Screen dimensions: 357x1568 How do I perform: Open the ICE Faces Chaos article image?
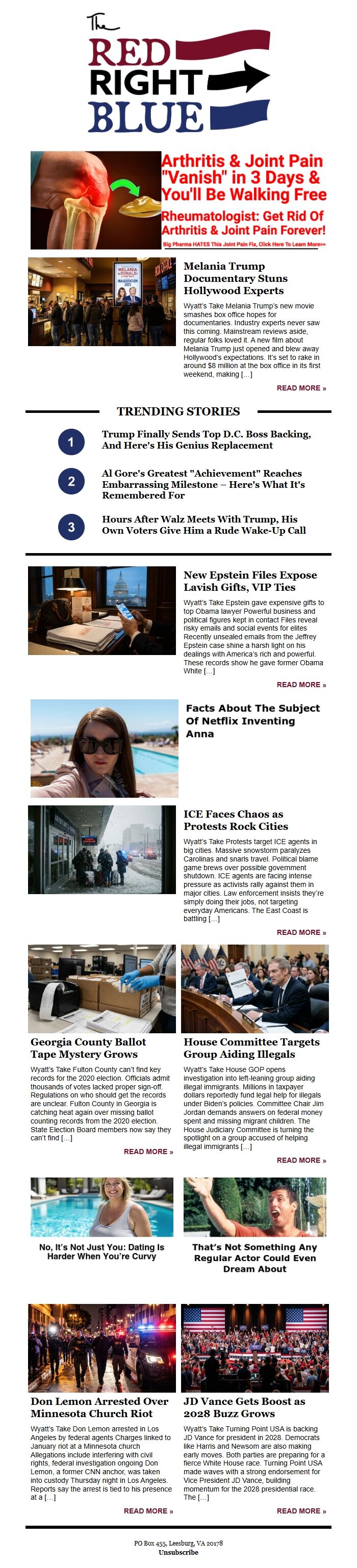[101, 850]
